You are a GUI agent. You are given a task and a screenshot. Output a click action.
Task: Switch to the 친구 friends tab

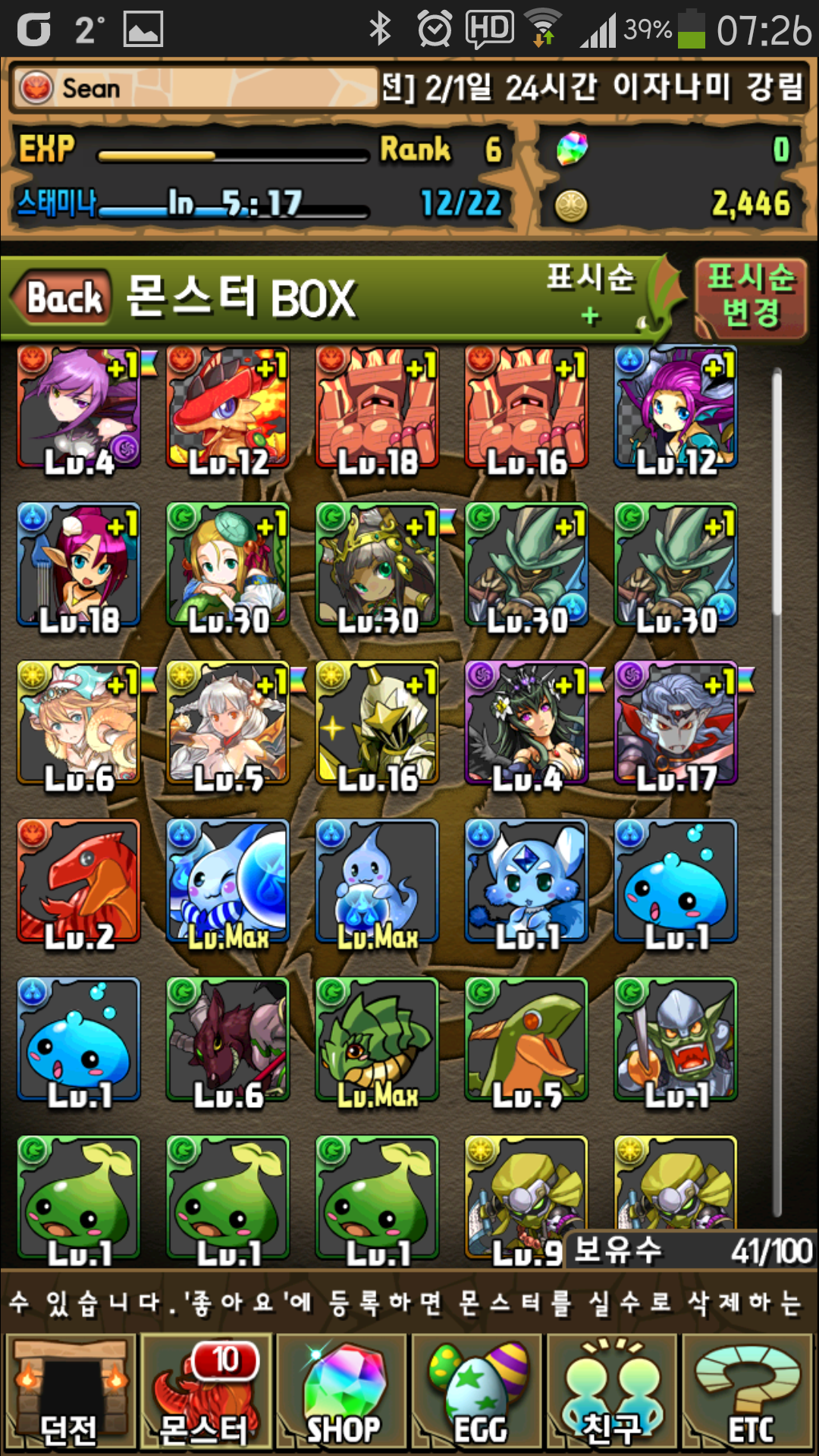click(613, 1392)
